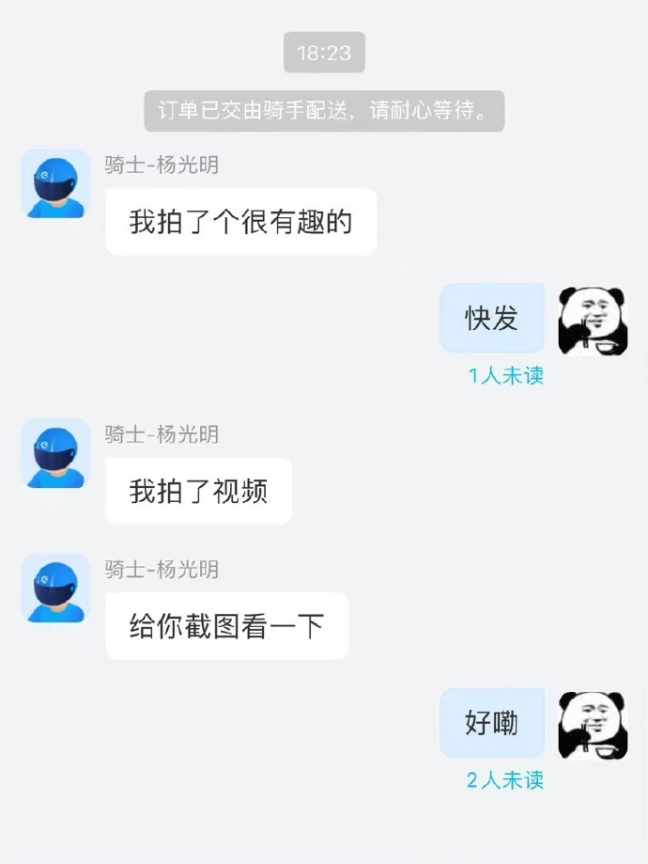Tap the panda avatar next to "快发"
This screenshot has height=864, width=648.
pos(592,319)
